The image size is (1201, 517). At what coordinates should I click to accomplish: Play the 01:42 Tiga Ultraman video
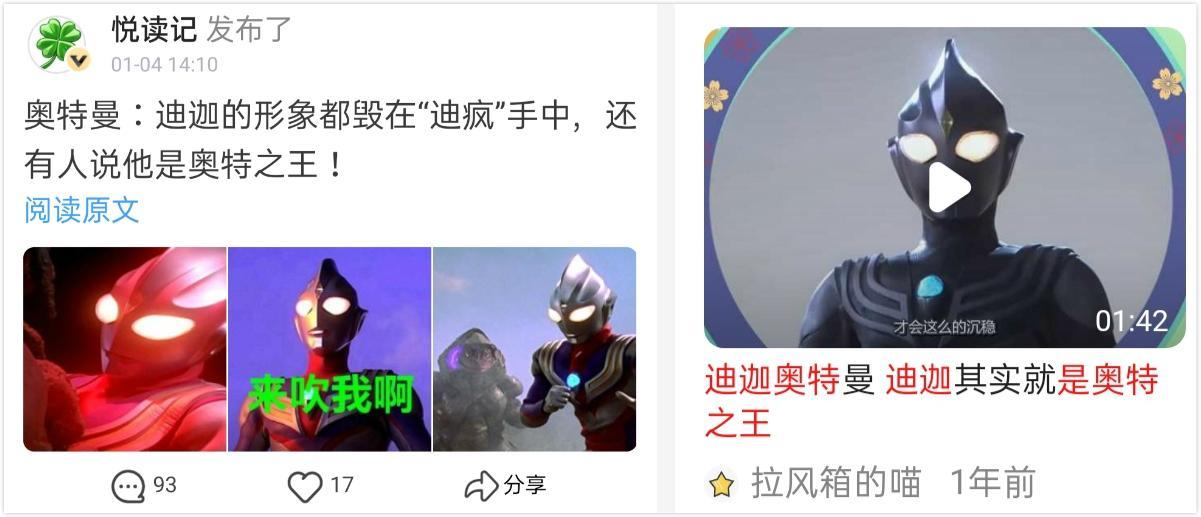point(949,188)
